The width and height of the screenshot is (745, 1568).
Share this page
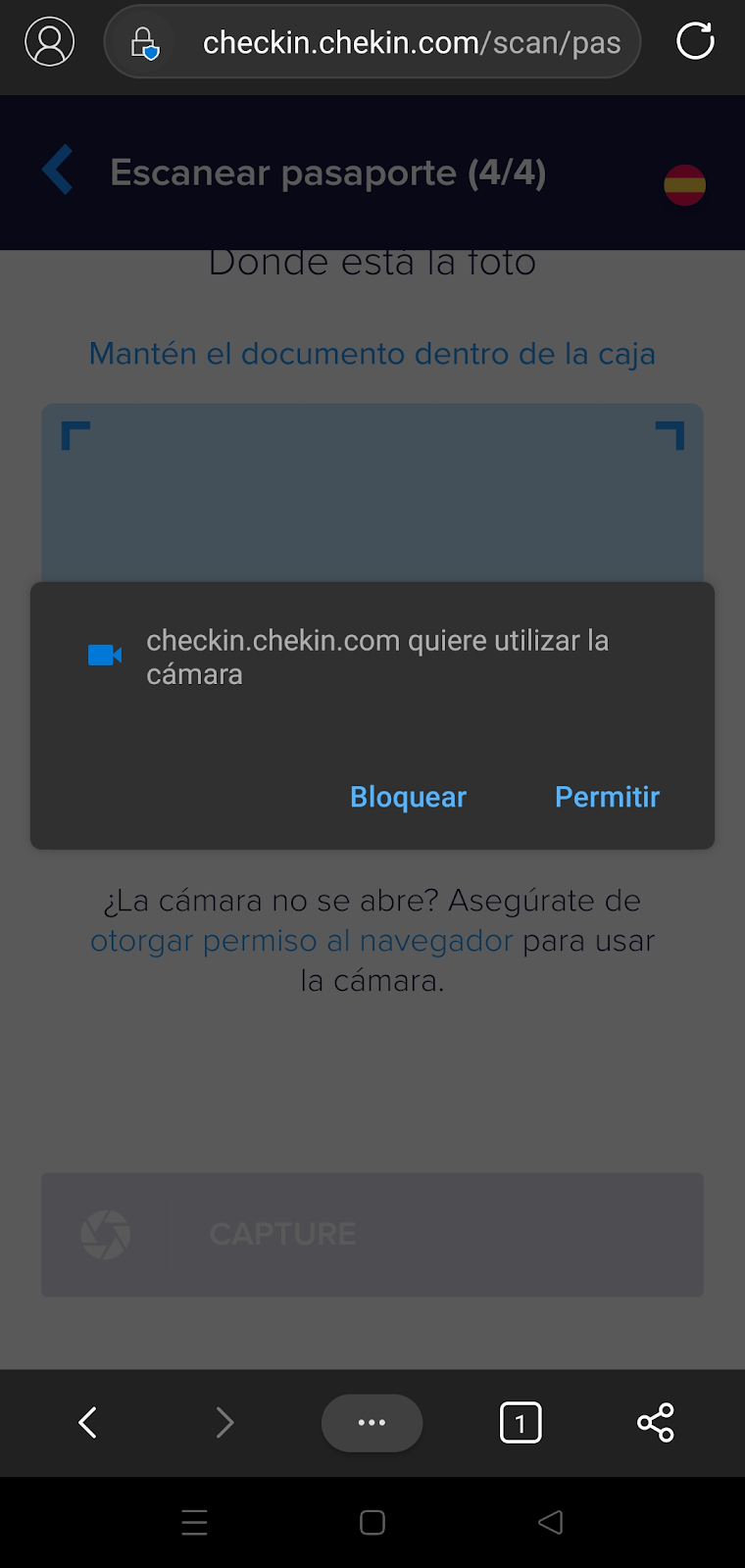[x=656, y=1422]
